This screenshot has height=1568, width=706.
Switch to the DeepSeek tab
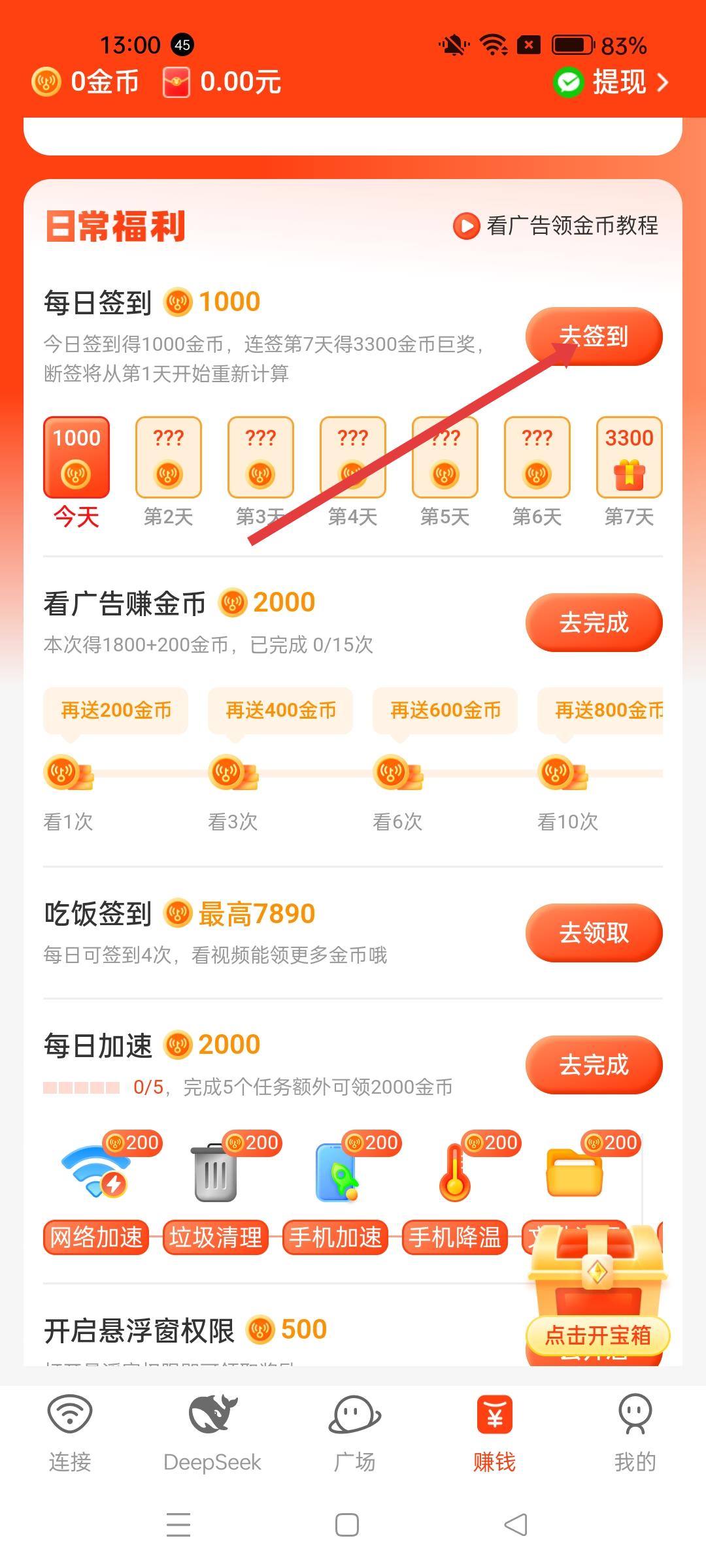[212, 1433]
